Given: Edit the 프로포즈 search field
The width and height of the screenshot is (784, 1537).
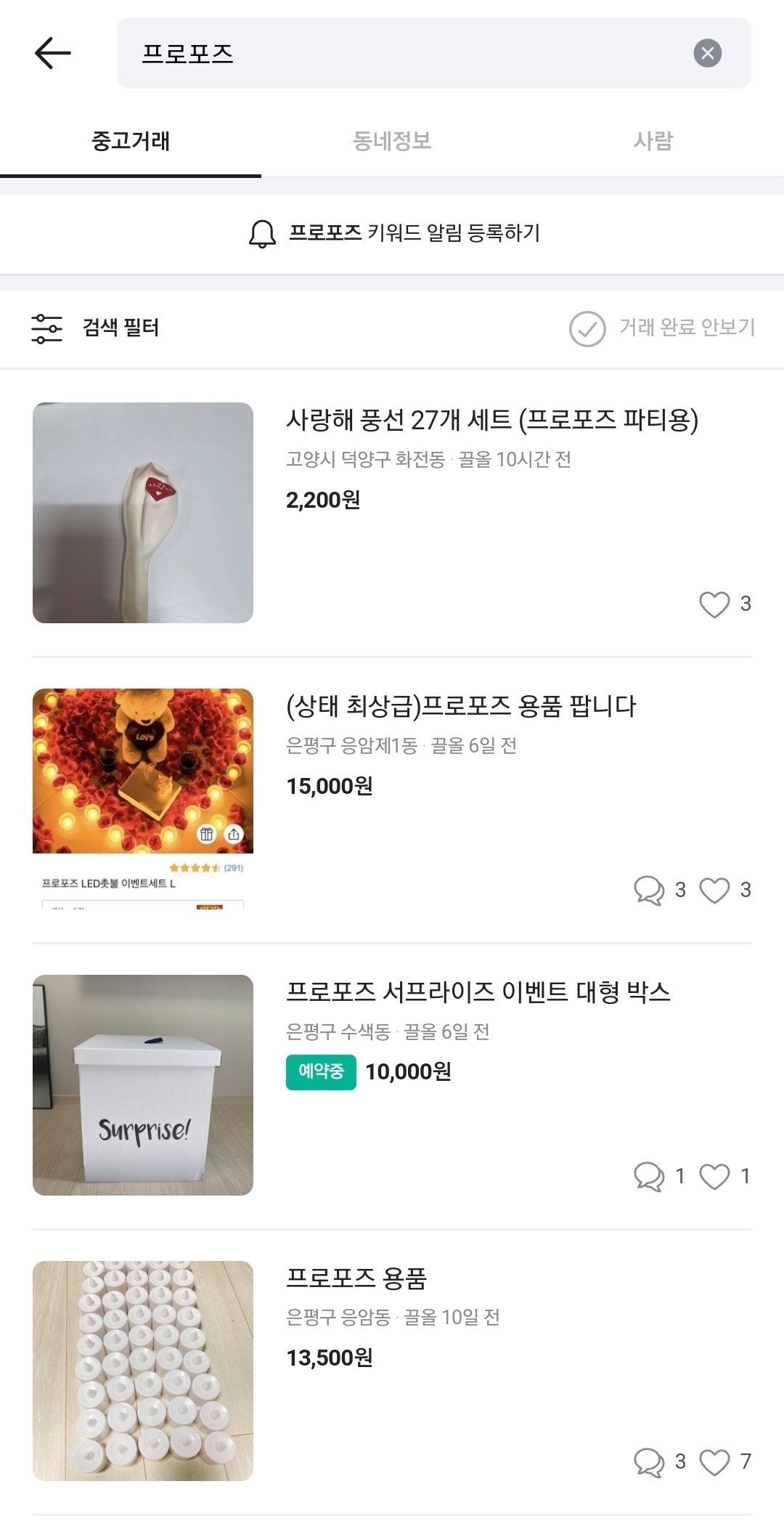Looking at the screenshot, I should pos(407,53).
